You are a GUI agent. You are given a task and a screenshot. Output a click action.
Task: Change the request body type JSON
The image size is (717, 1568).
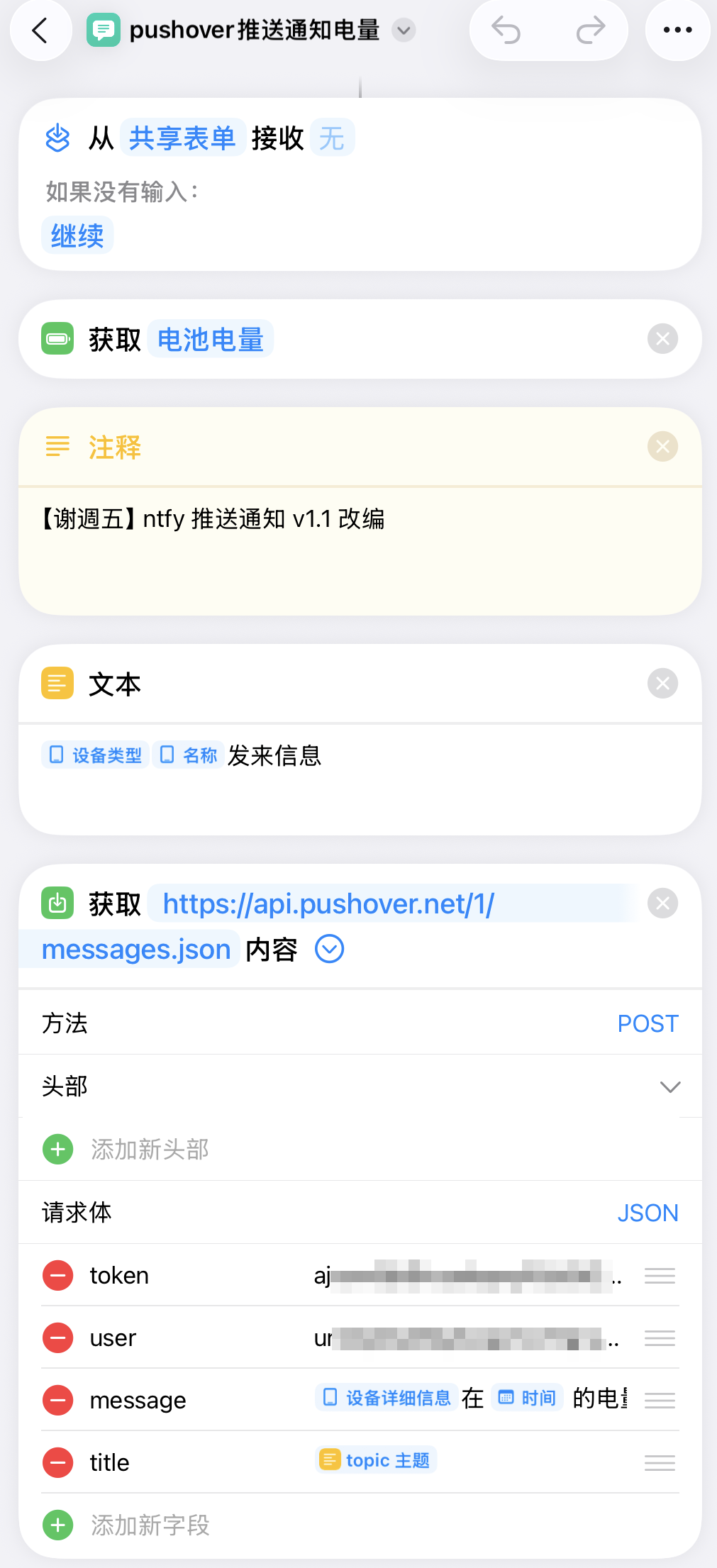click(647, 1213)
